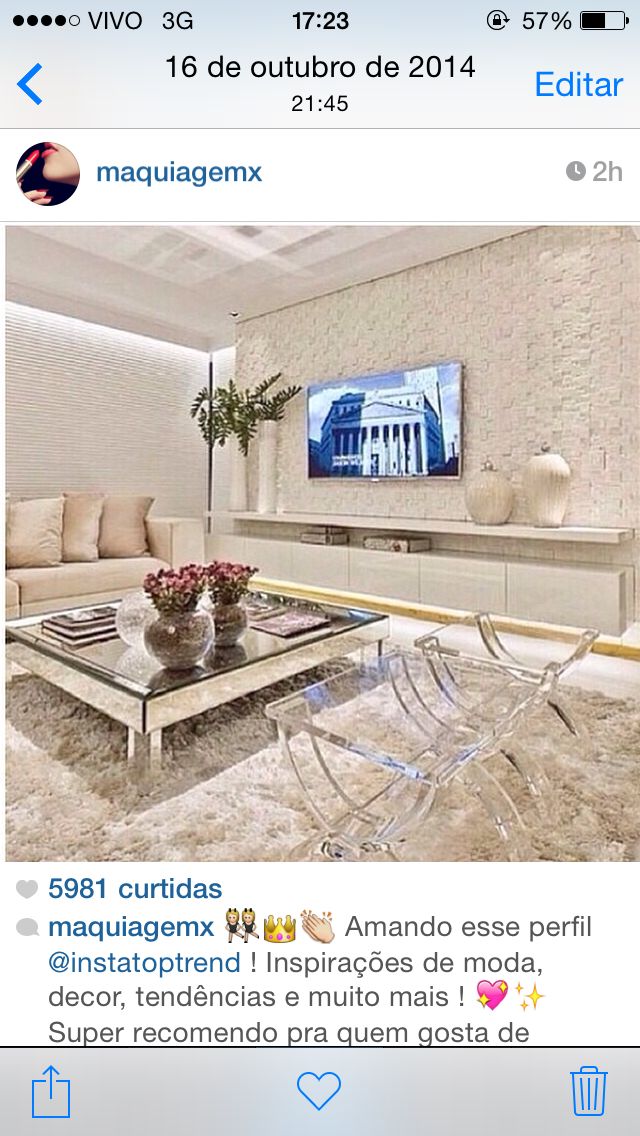Delete the photo with the trash icon
The width and height of the screenshot is (640, 1136).
pos(589,1091)
